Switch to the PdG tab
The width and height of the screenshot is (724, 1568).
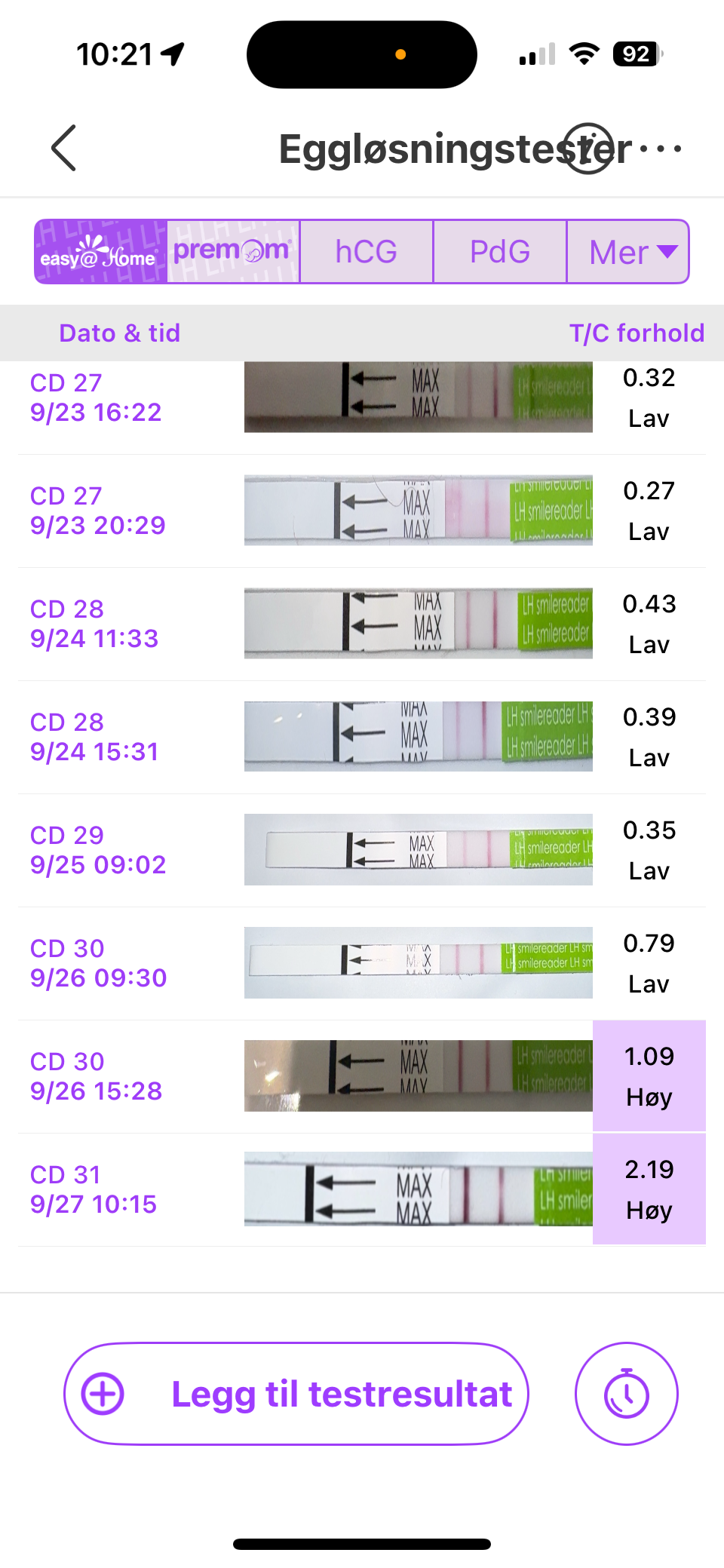[499, 252]
